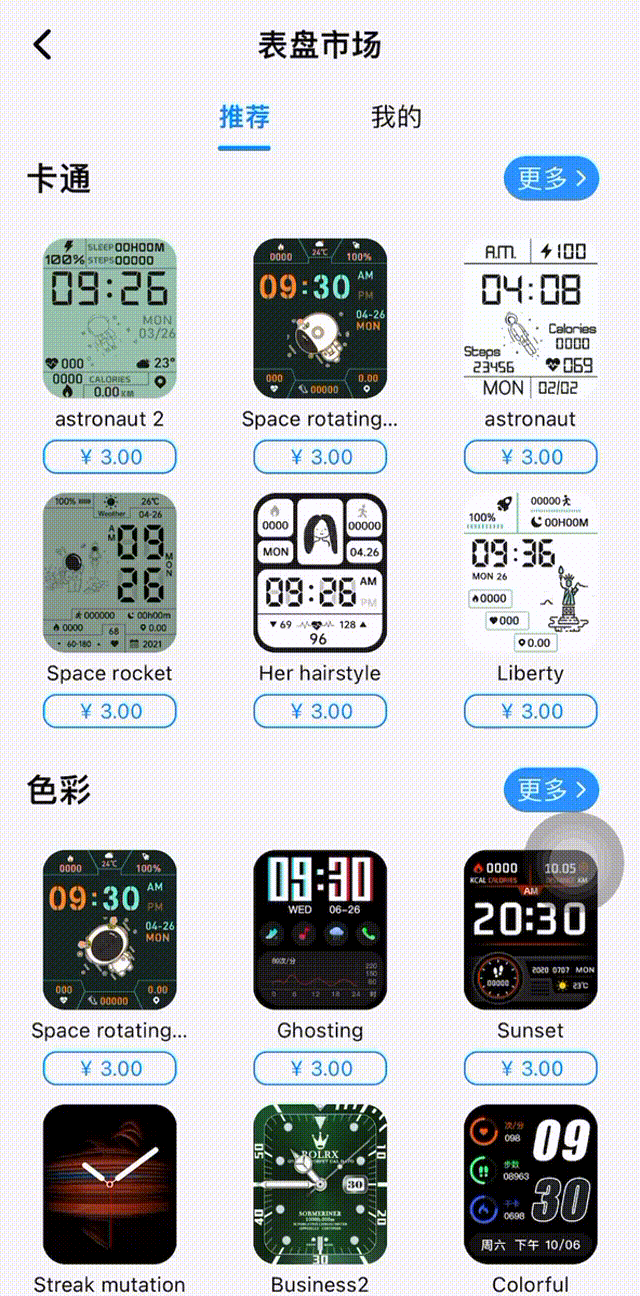640x1296 pixels.
Task: Purchase Space rocket for ¥3.00
Action: coord(110,711)
